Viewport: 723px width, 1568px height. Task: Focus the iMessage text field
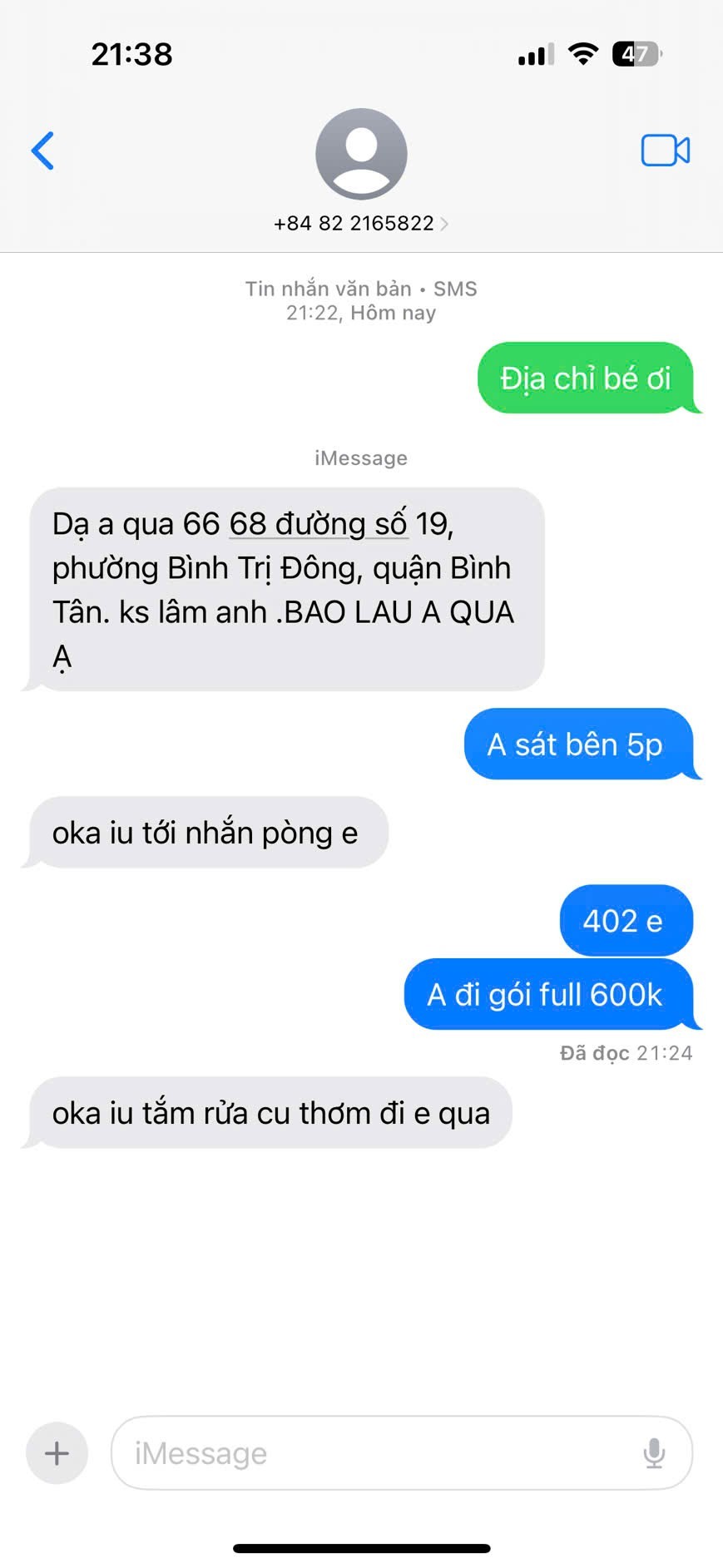(x=374, y=1453)
